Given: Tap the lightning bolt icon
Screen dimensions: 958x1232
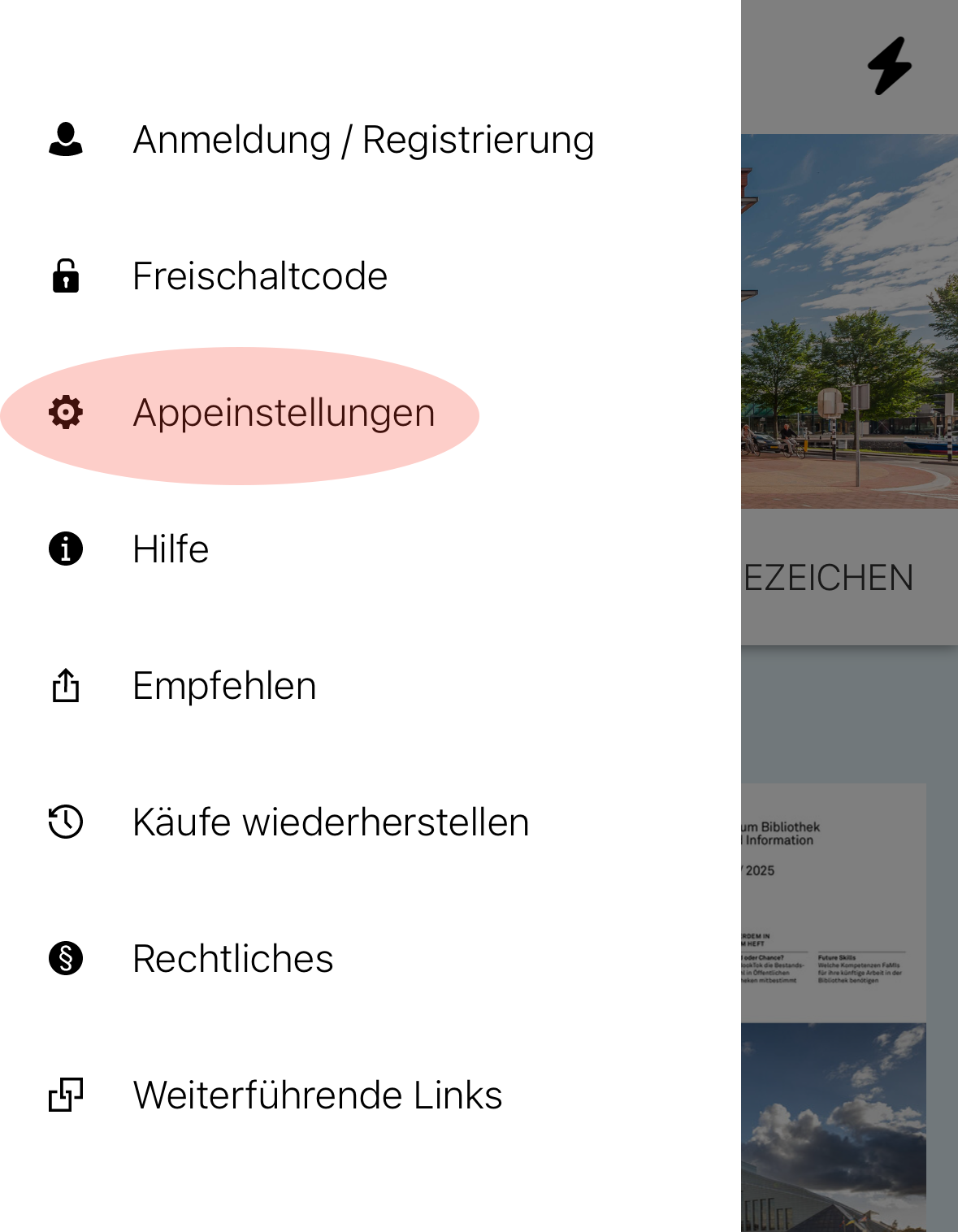Looking at the screenshot, I should click(889, 66).
